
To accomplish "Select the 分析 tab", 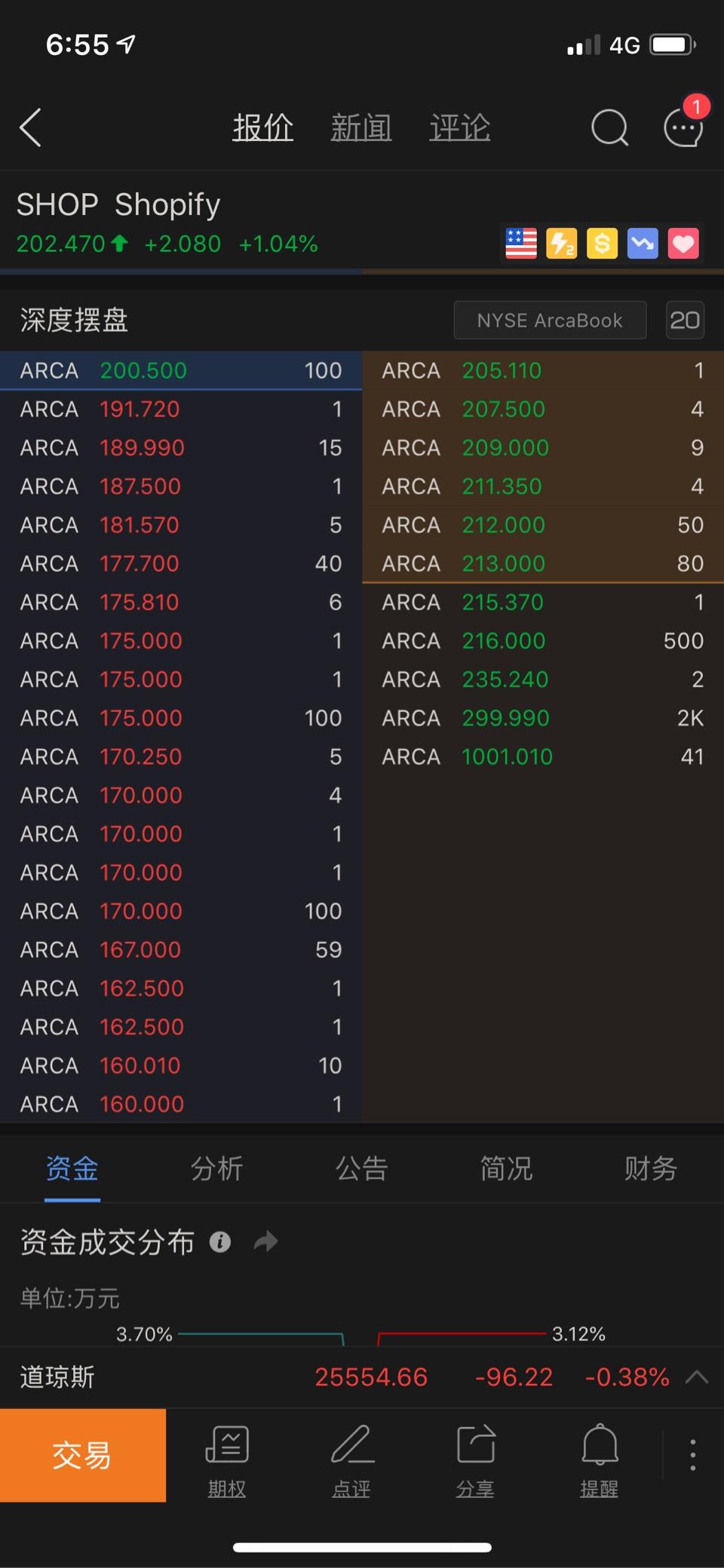I will tap(216, 1168).
